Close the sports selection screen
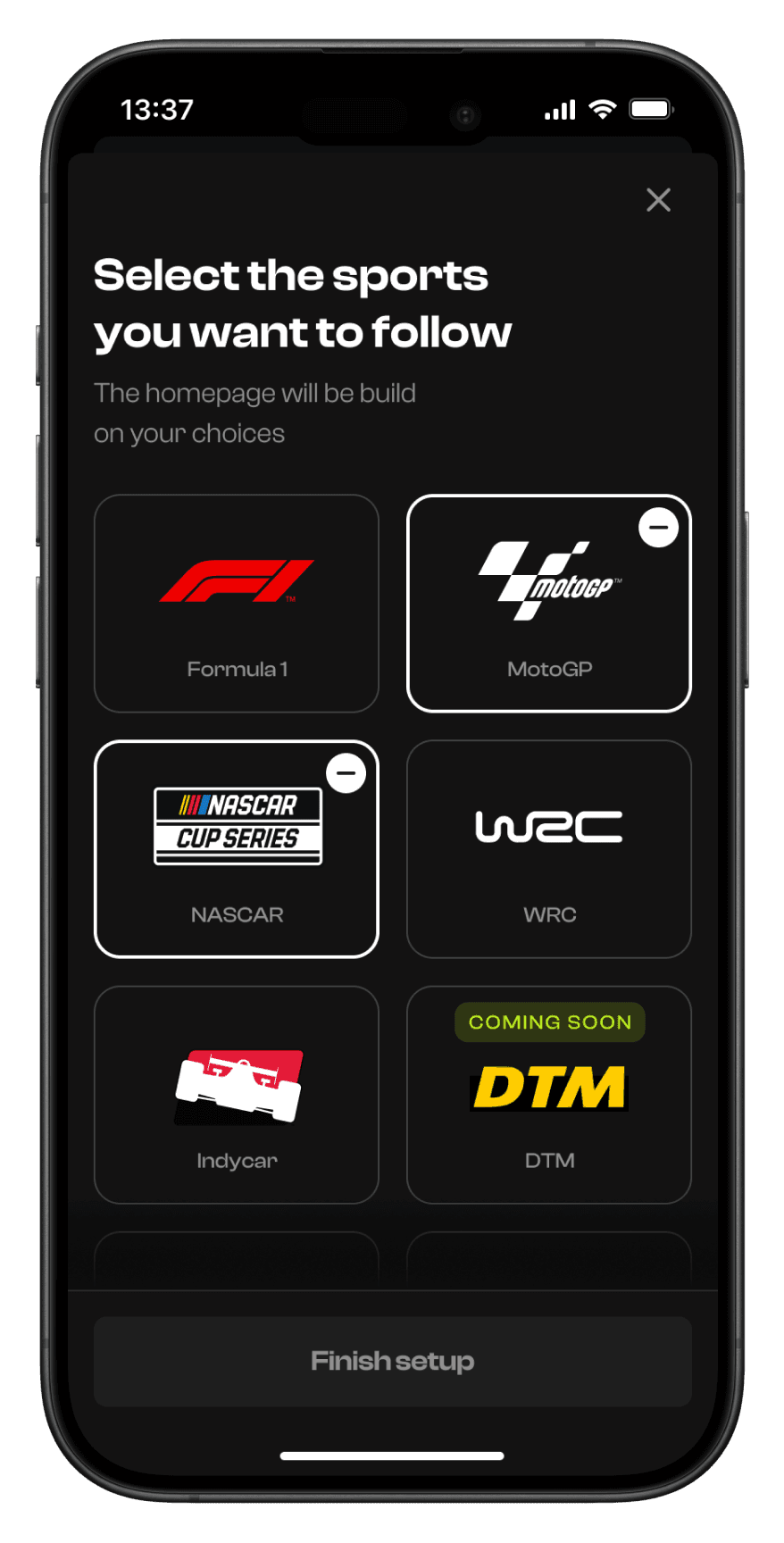784x1543 pixels. (658, 200)
